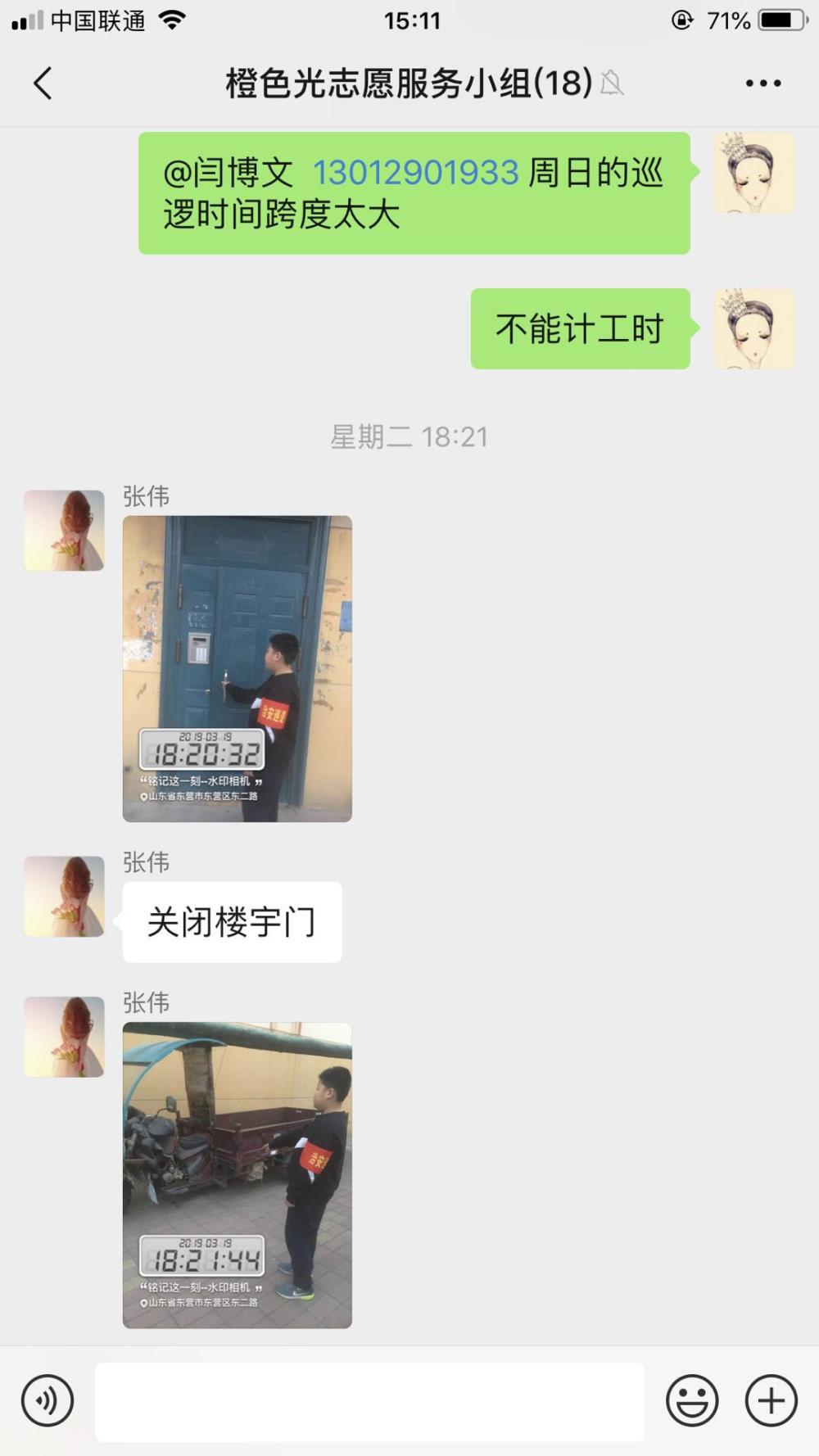Open my avatar beside 不能计工时 message
This screenshot has height=1456, width=819.
[754, 328]
